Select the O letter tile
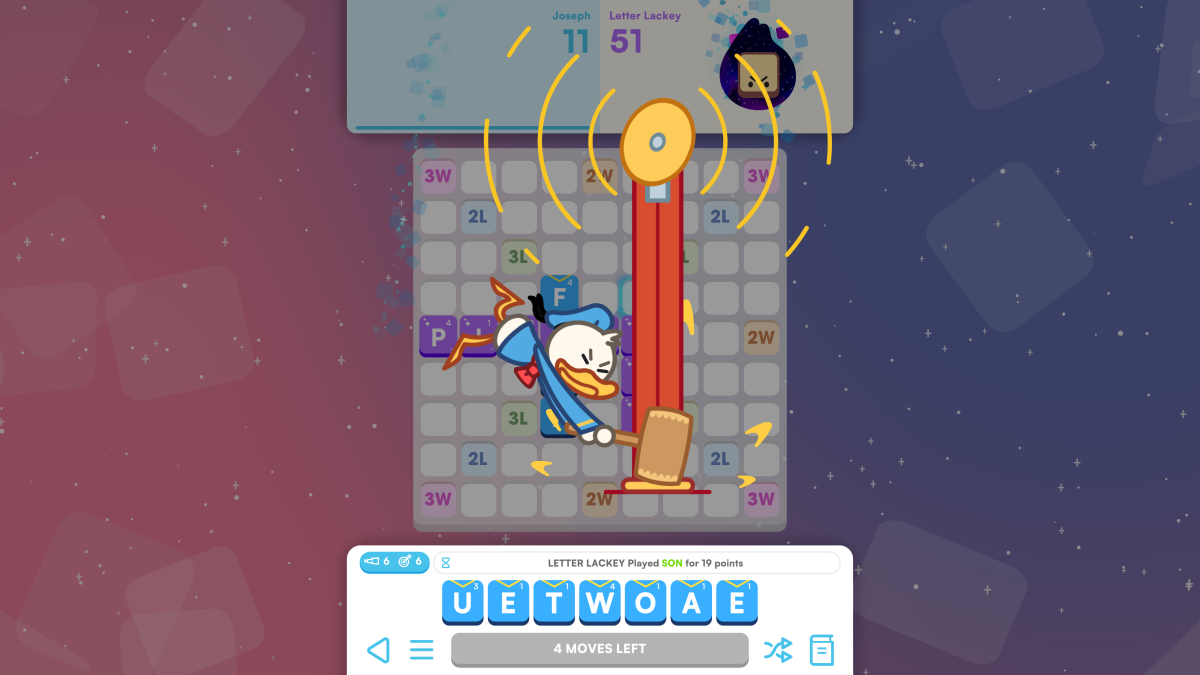The width and height of the screenshot is (1200, 675). point(646,603)
